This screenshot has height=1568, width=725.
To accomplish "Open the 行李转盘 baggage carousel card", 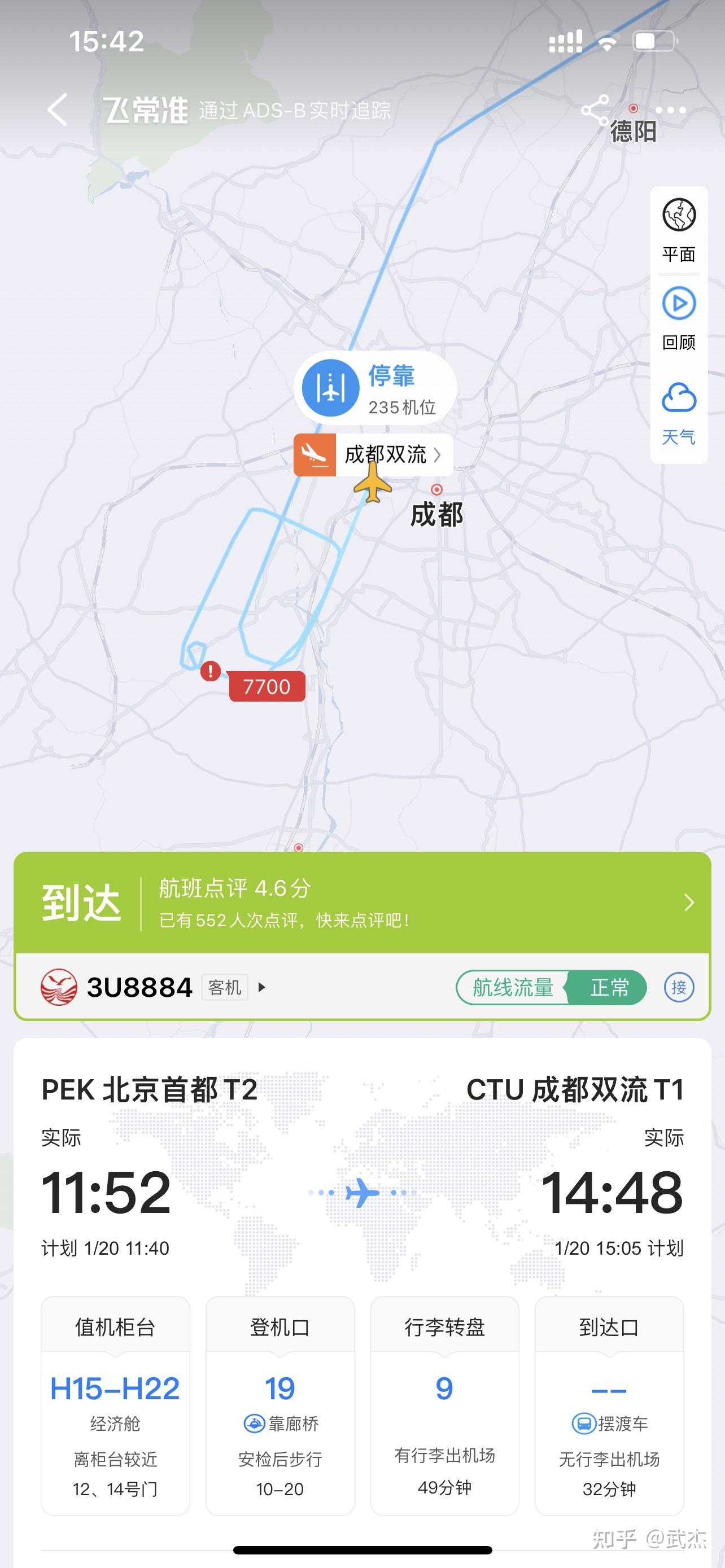I will (444, 1405).
